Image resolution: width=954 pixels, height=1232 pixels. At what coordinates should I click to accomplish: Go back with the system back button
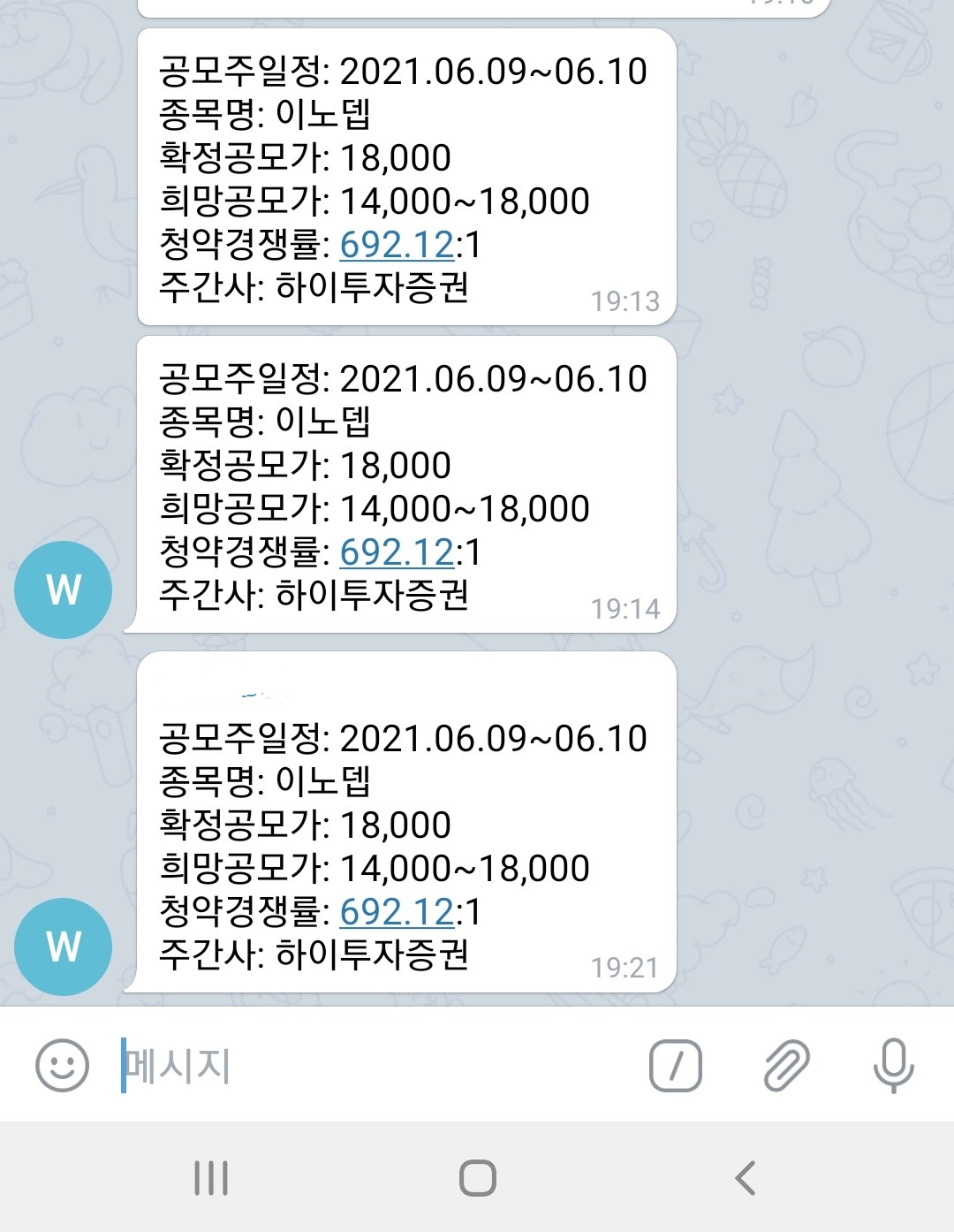click(x=745, y=1178)
